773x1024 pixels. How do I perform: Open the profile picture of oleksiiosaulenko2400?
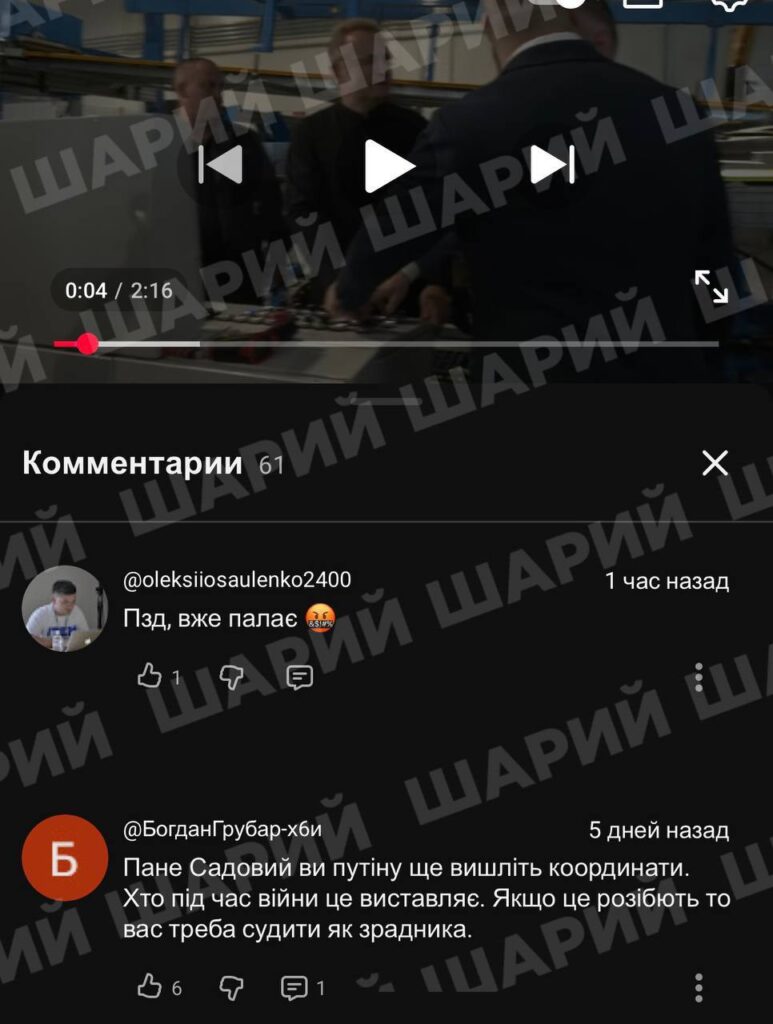pos(64,608)
